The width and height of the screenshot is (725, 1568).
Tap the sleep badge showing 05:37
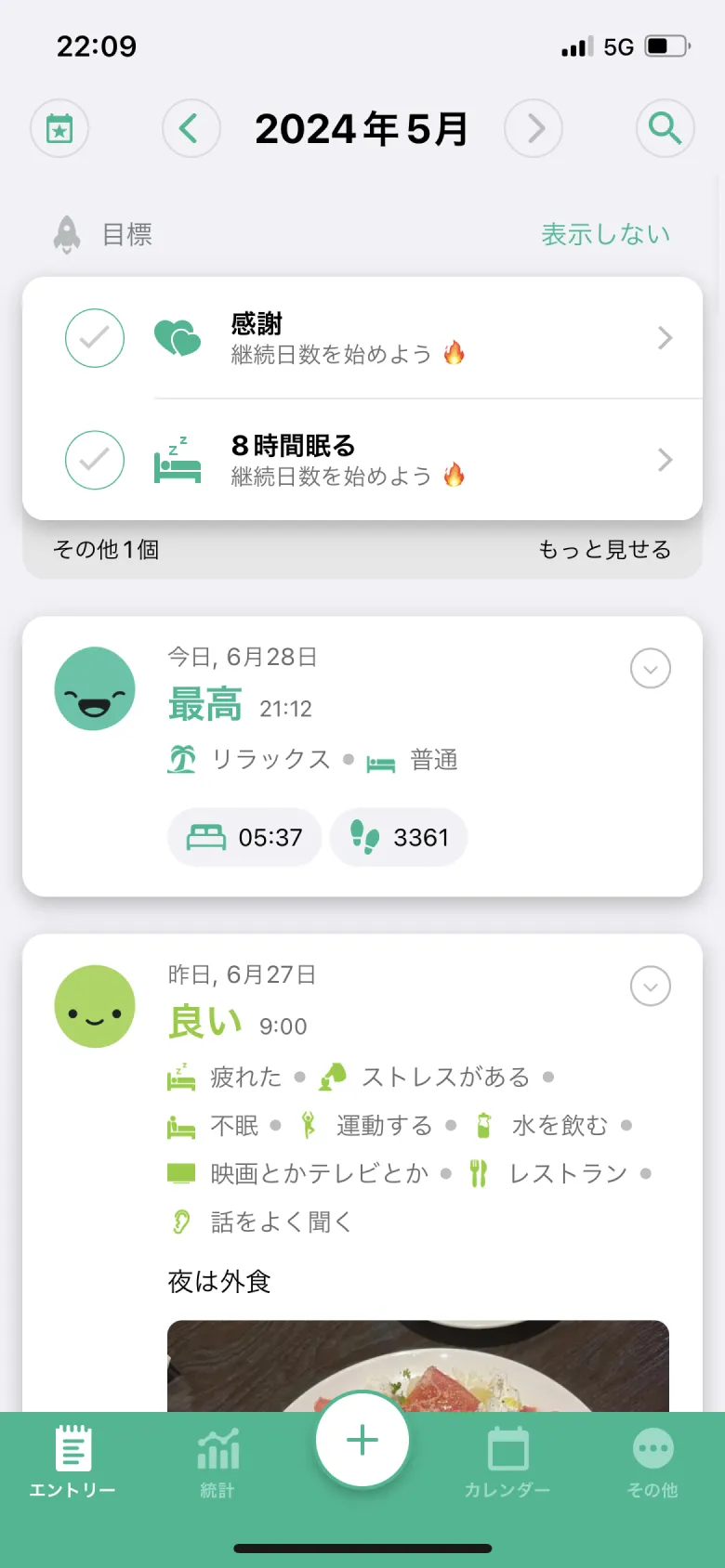244,837
